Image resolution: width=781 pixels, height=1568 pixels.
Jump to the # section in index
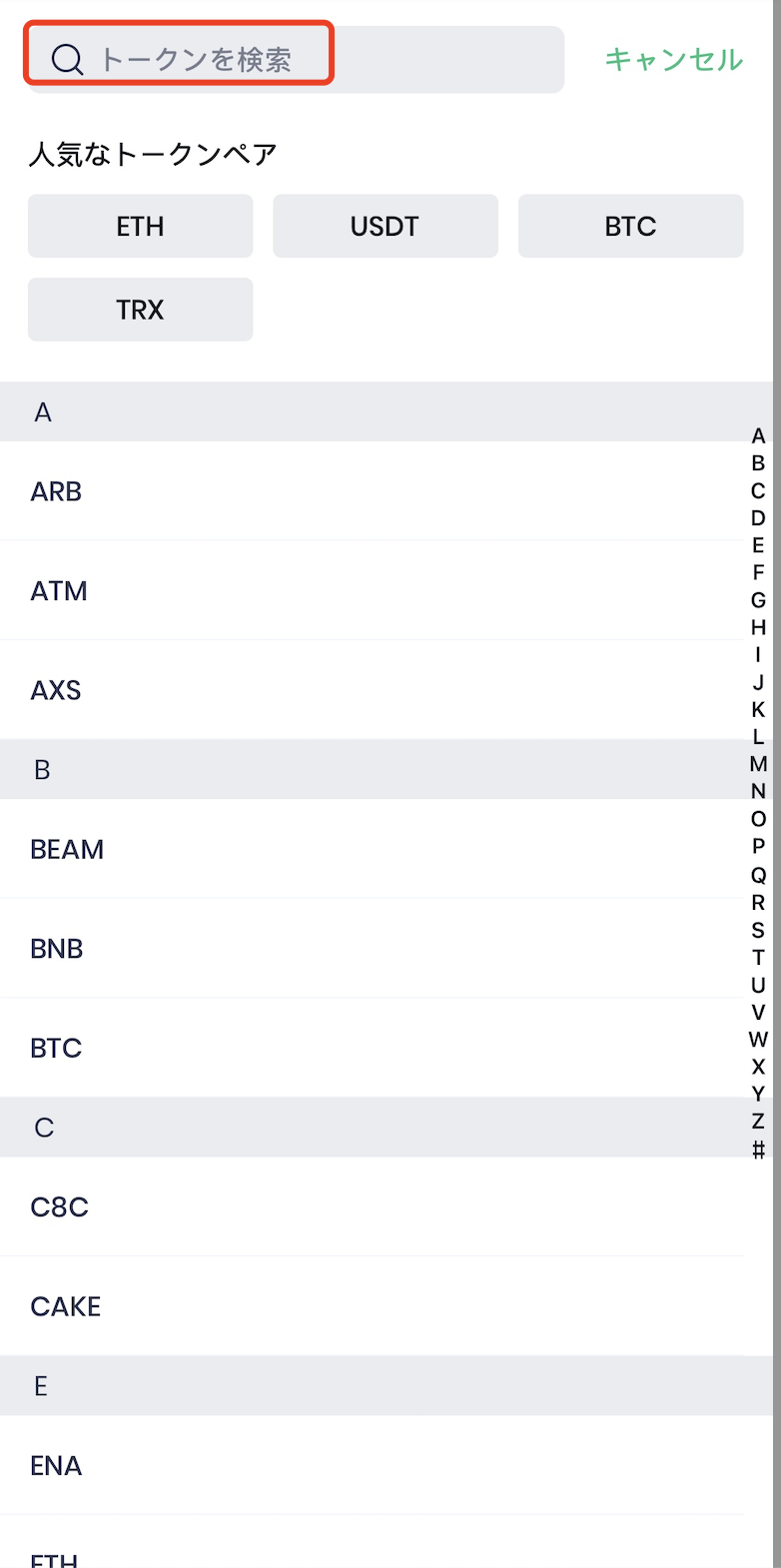pyautogui.click(x=758, y=1150)
